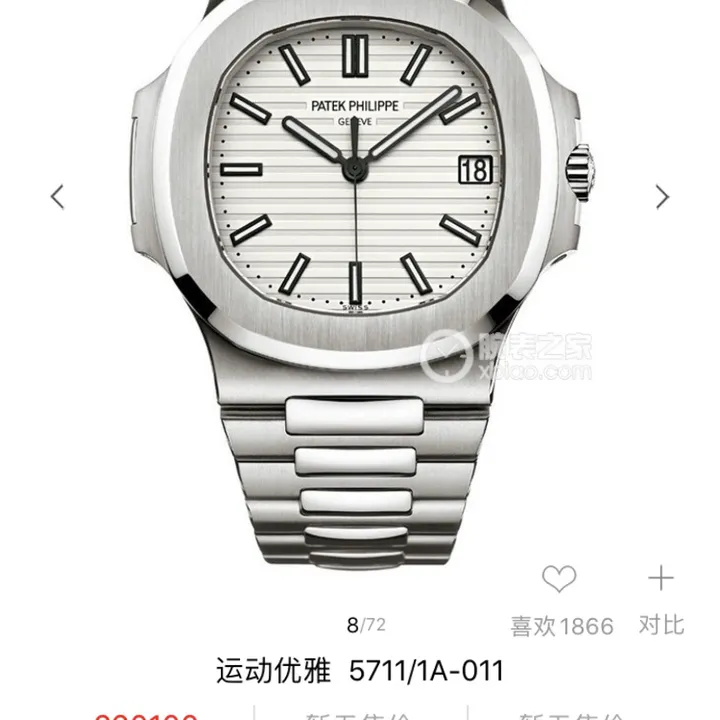The image size is (720, 720).
Task: Go to the previous watch photo
Action: 58,196
